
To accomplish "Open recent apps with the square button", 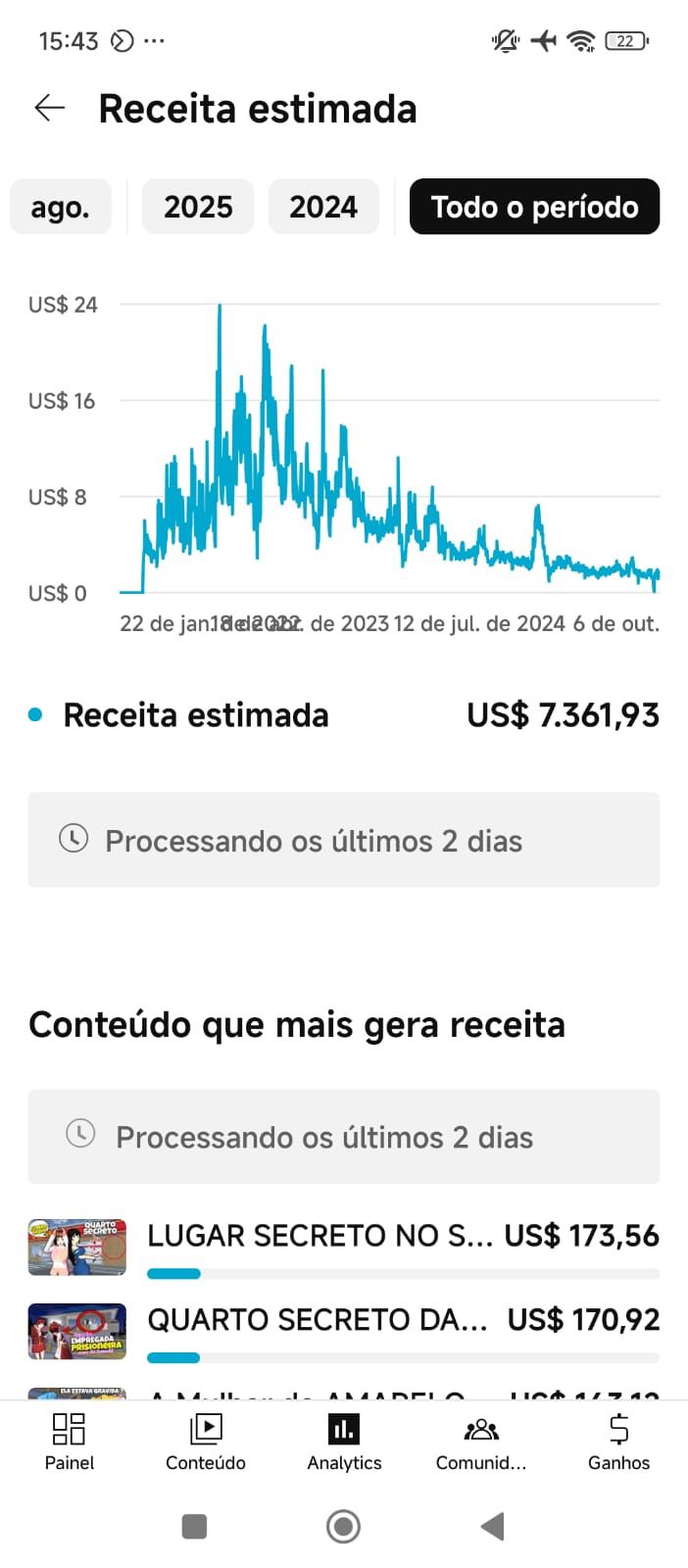I will pyautogui.click(x=194, y=1526).
